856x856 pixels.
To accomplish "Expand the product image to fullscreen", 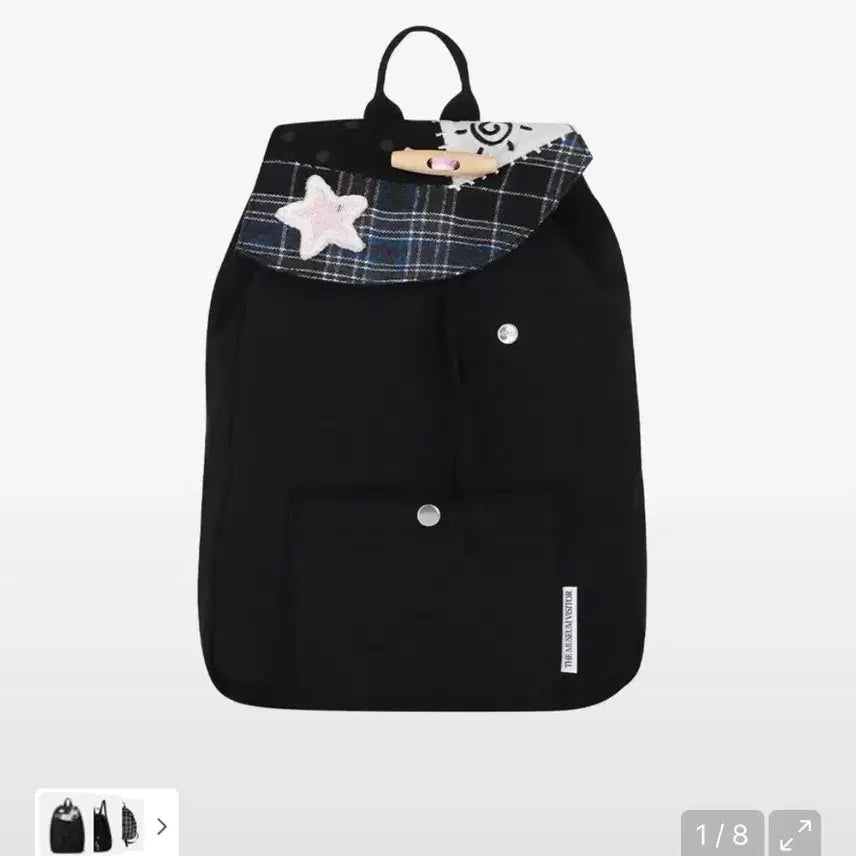I will click(795, 833).
